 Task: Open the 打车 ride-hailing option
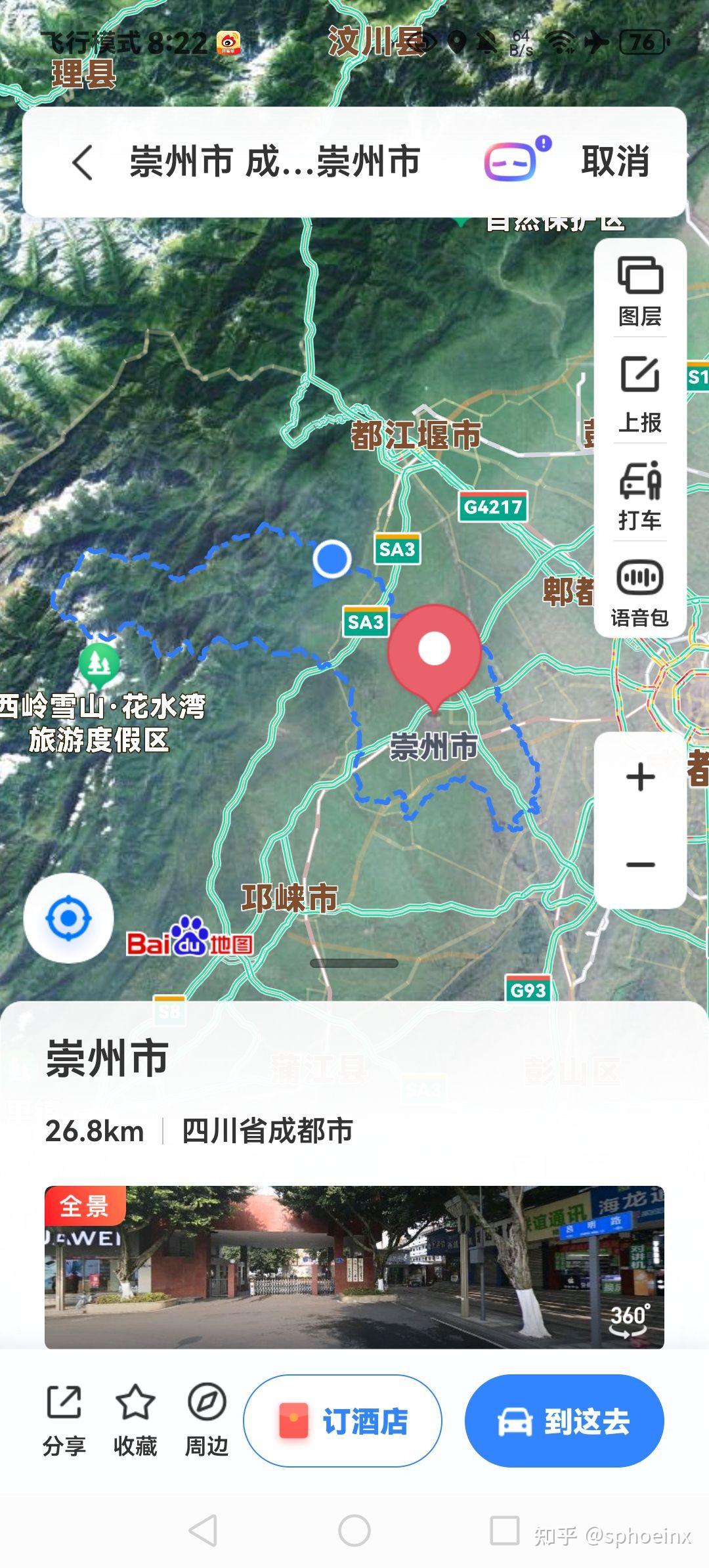[640, 496]
